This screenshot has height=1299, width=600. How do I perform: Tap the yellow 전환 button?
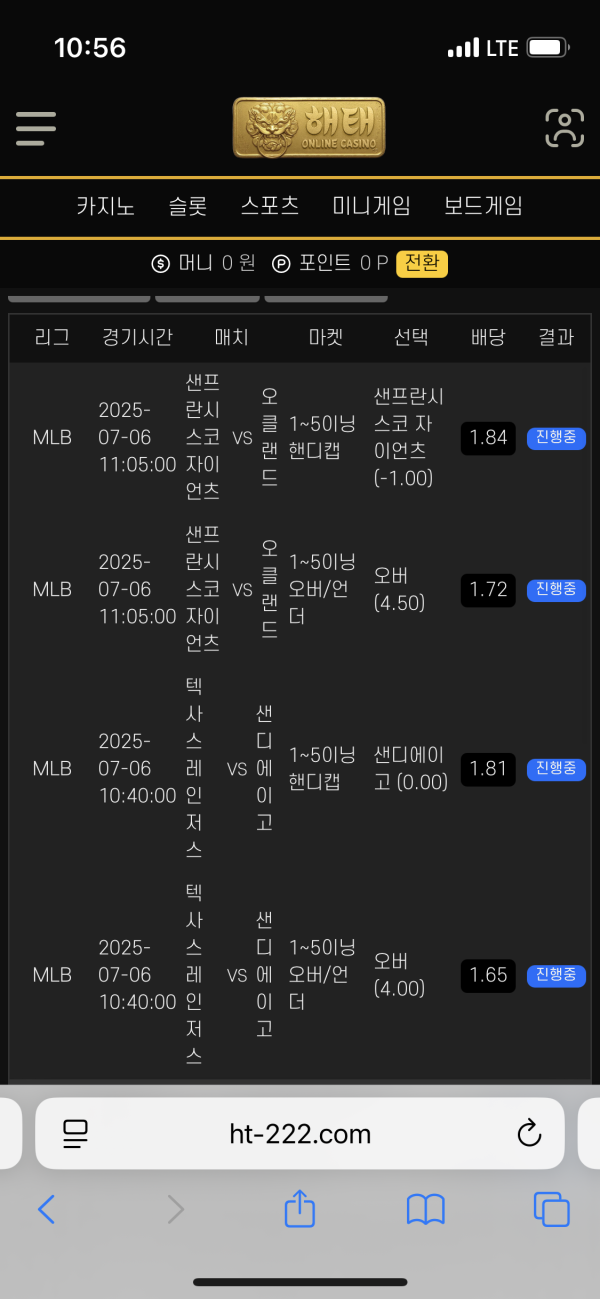[x=422, y=263]
